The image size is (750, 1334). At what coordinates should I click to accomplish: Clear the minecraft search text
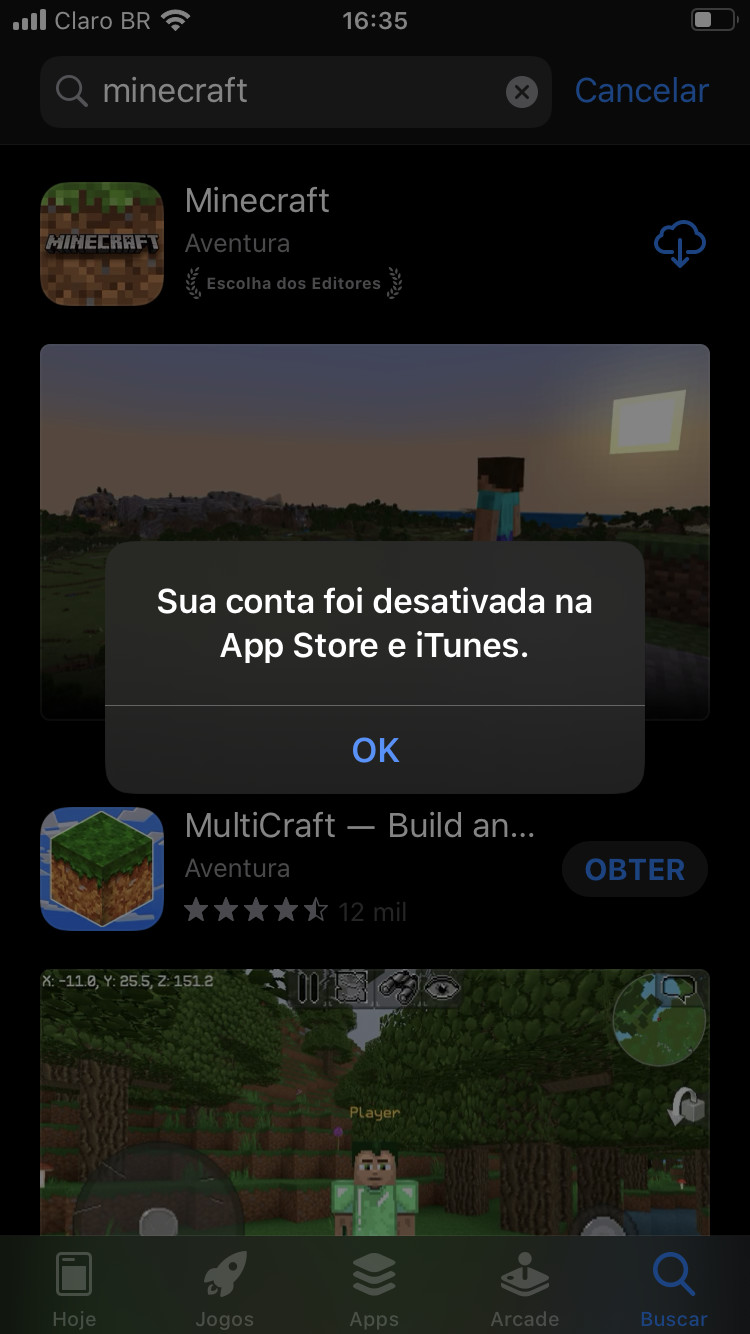tap(521, 92)
